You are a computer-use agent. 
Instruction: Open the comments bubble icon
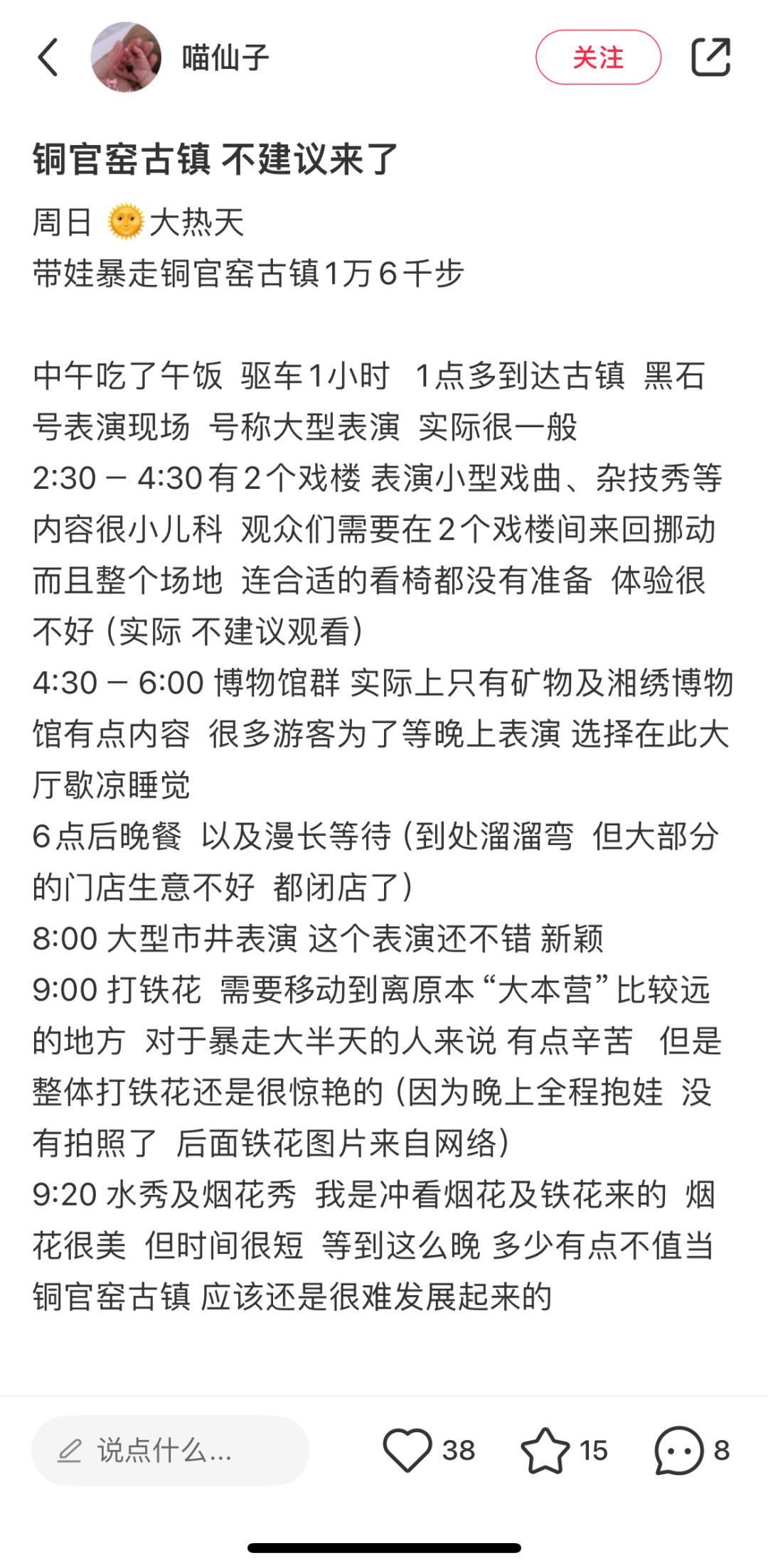[x=678, y=1450]
